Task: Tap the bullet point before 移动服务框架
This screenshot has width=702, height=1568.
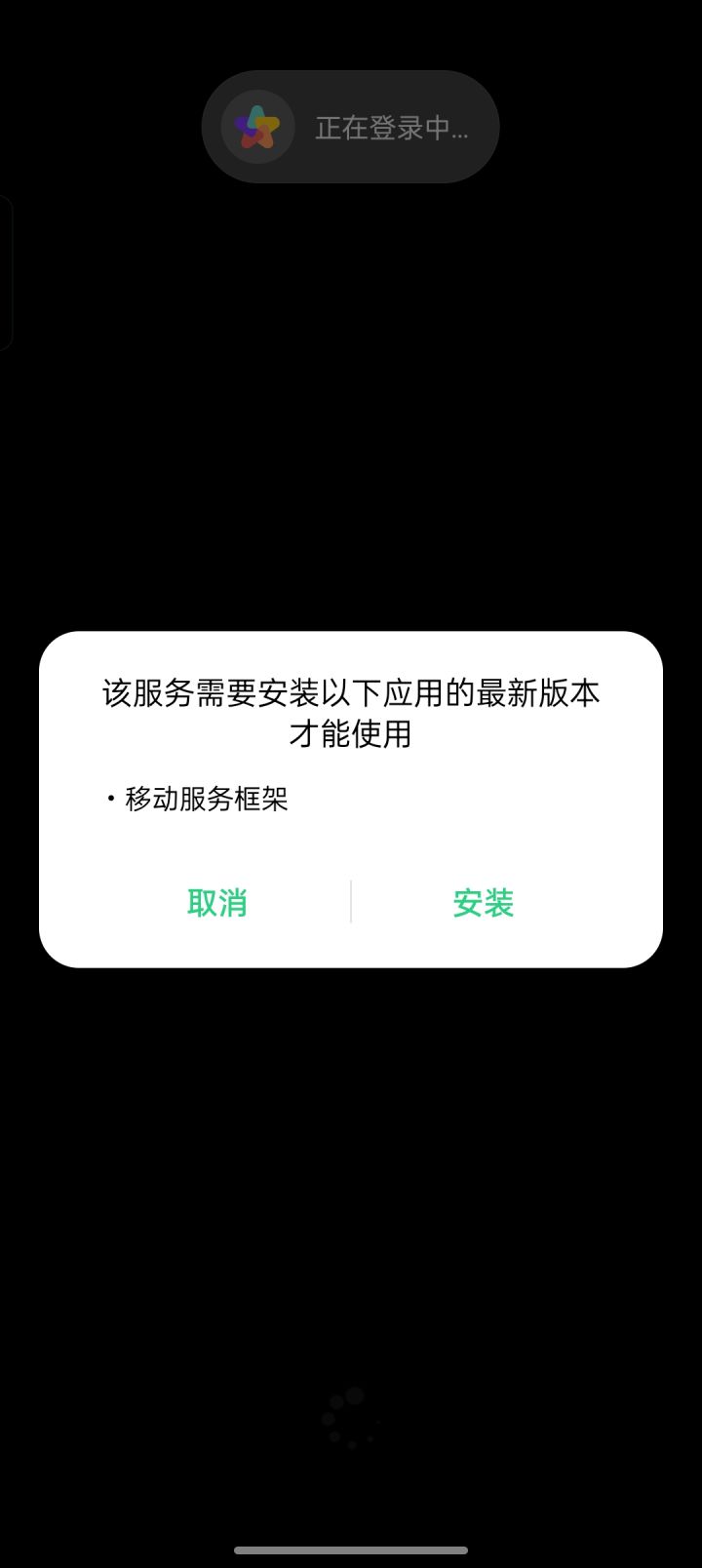Action: coord(110,798)
